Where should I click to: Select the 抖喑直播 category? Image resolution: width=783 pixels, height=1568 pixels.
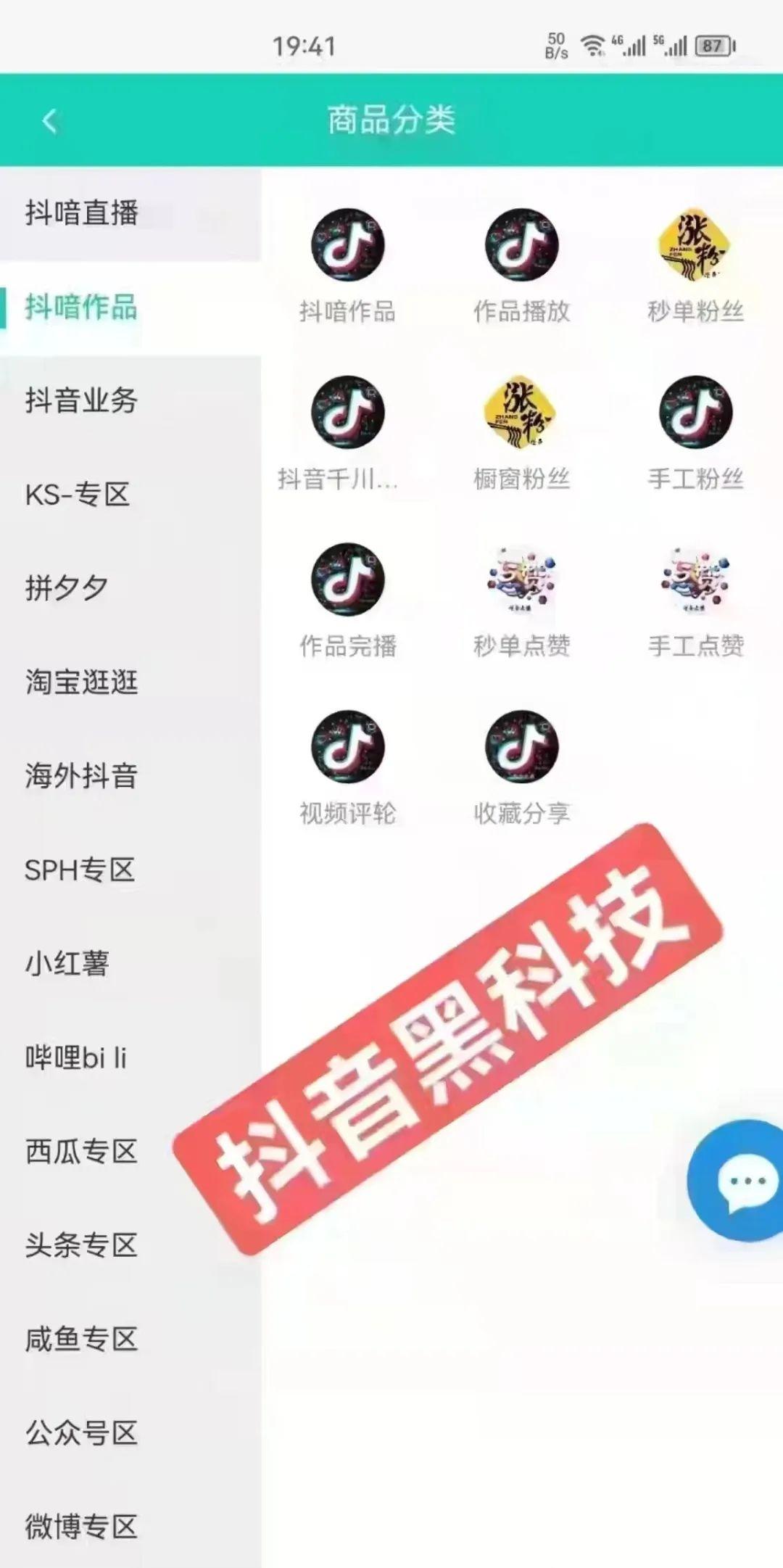pos(130,213)
